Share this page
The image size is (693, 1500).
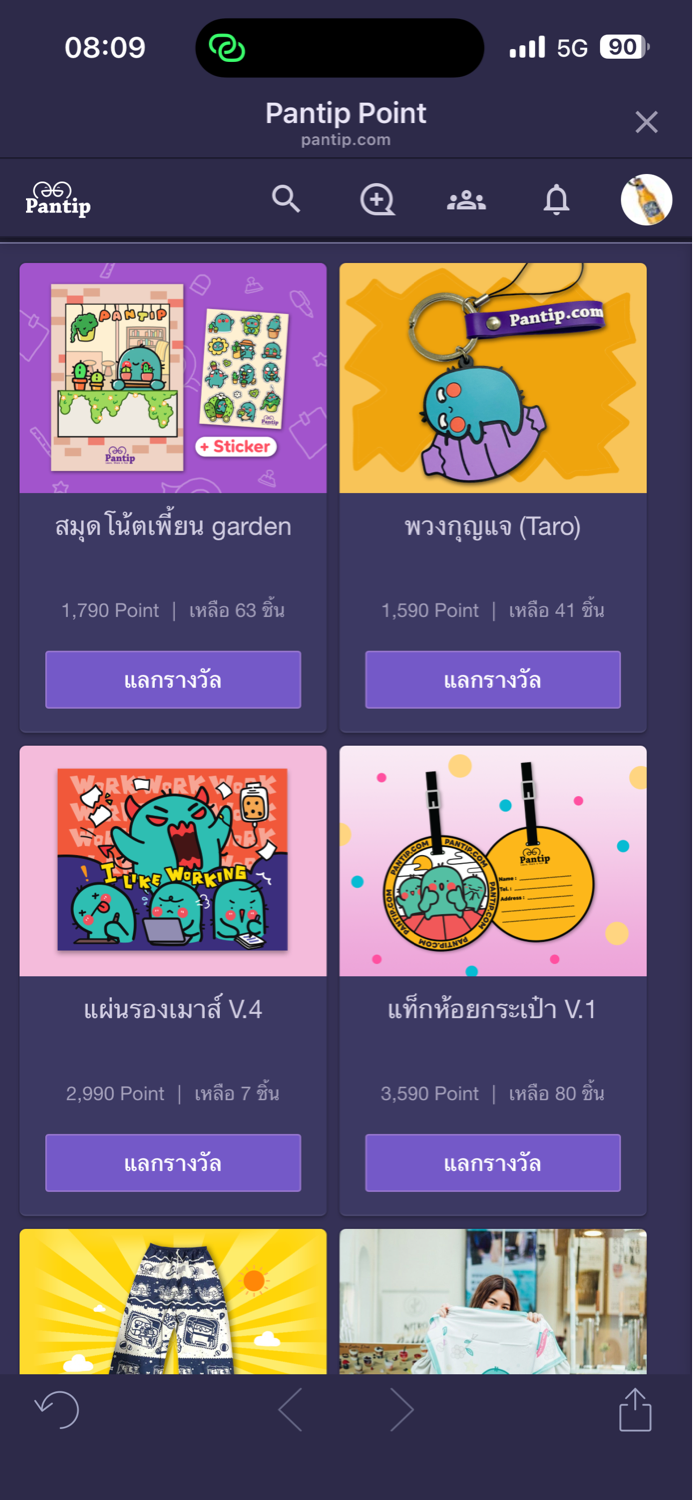click(635, 1410)
